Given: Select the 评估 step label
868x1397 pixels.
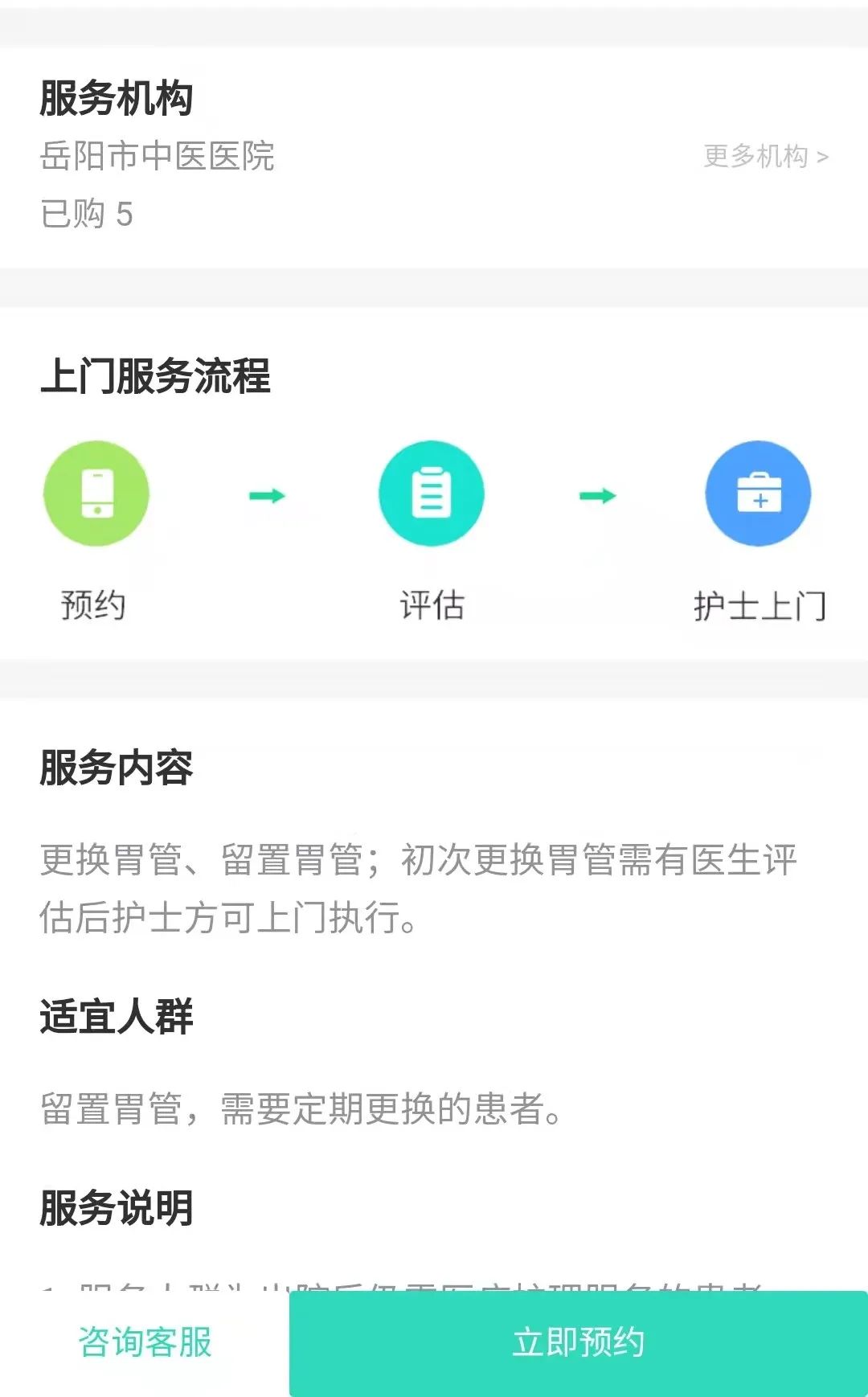Looking at the screenshot, I should pyautogui.click(x=432, y=606).
